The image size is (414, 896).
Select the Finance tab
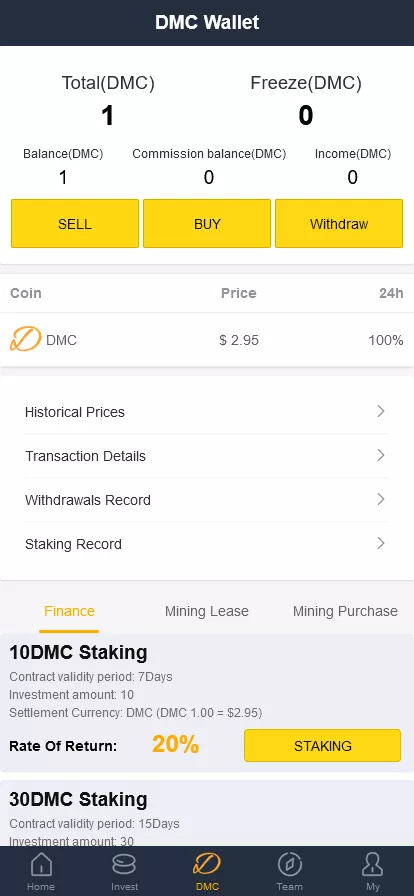69,611
